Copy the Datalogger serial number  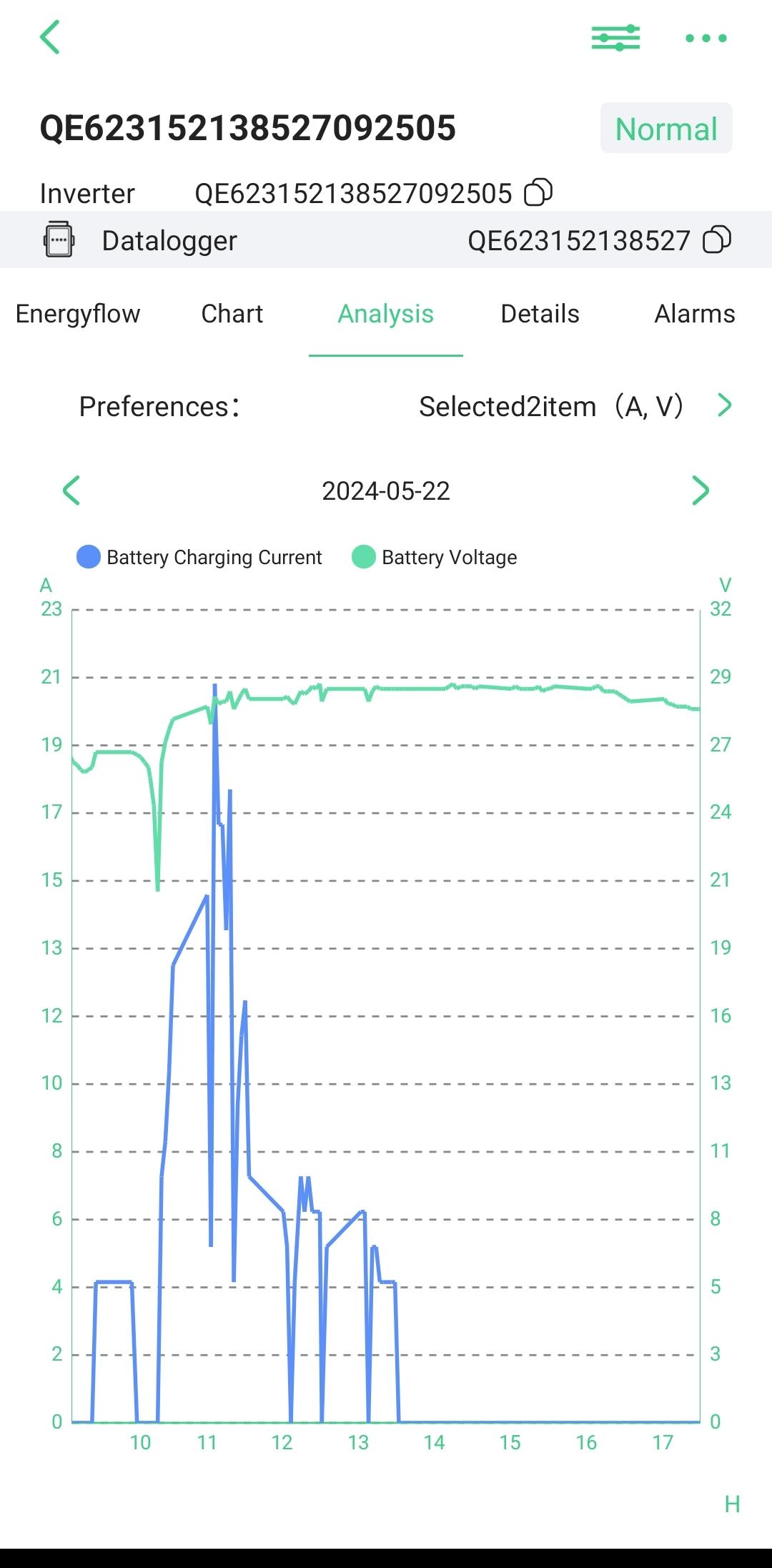tap(717, 240)
